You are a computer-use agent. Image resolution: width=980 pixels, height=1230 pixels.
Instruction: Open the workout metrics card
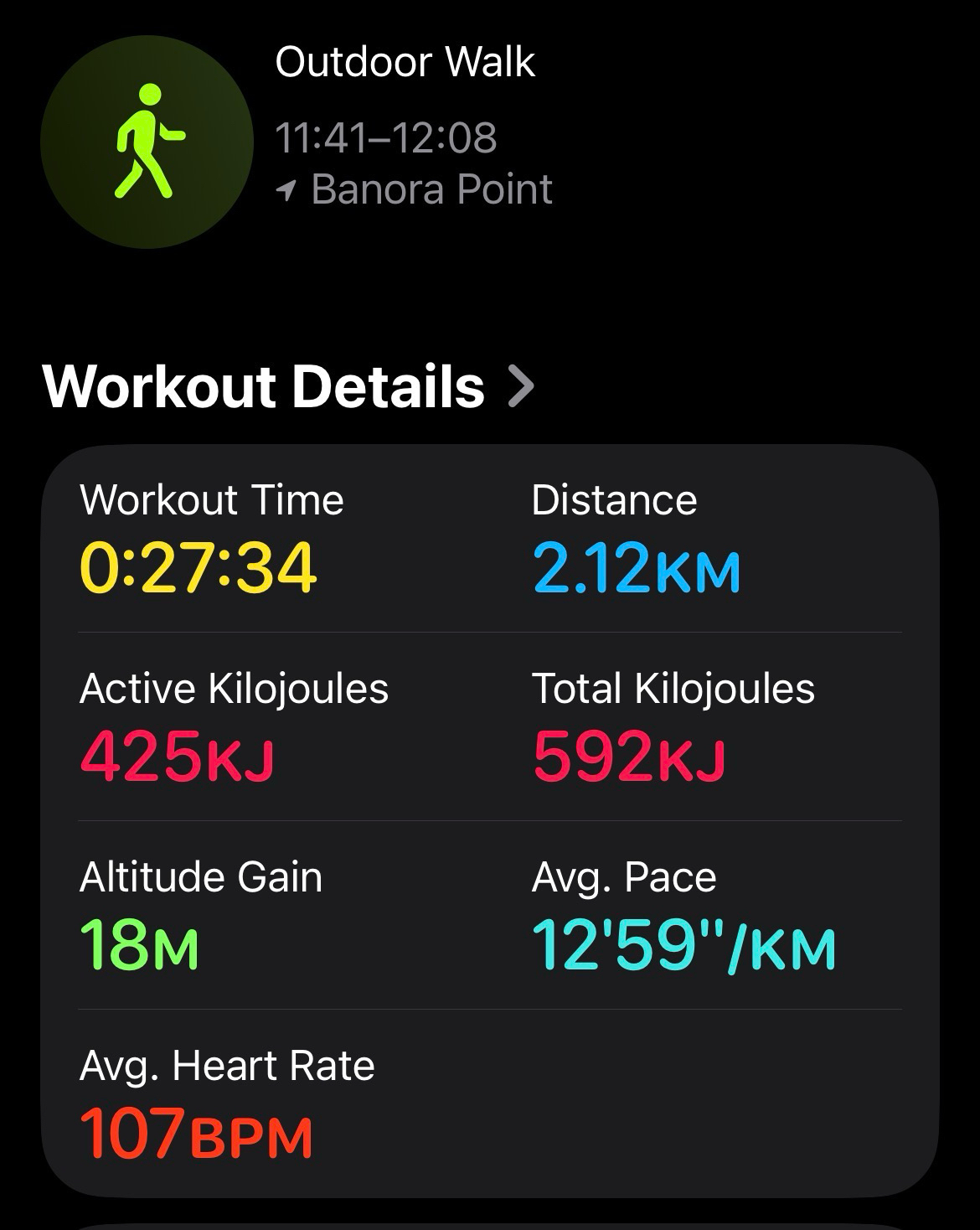(490, 819)
